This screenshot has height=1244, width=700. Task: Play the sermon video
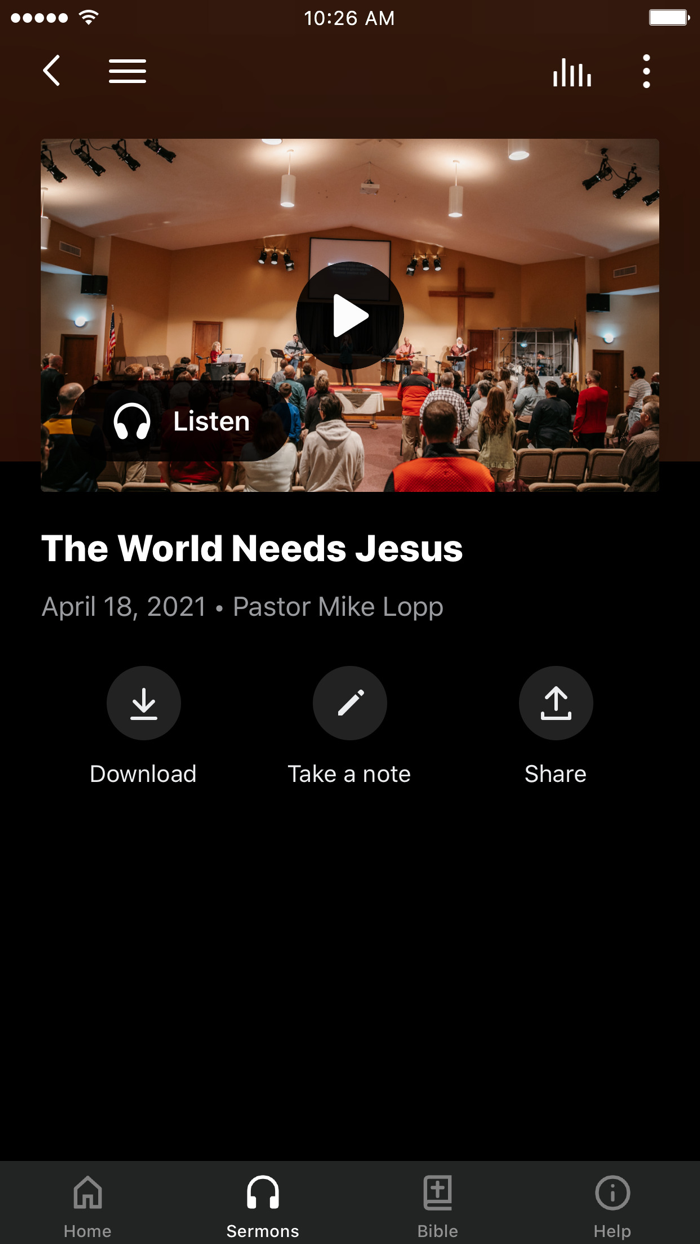[x=349, y=315]
